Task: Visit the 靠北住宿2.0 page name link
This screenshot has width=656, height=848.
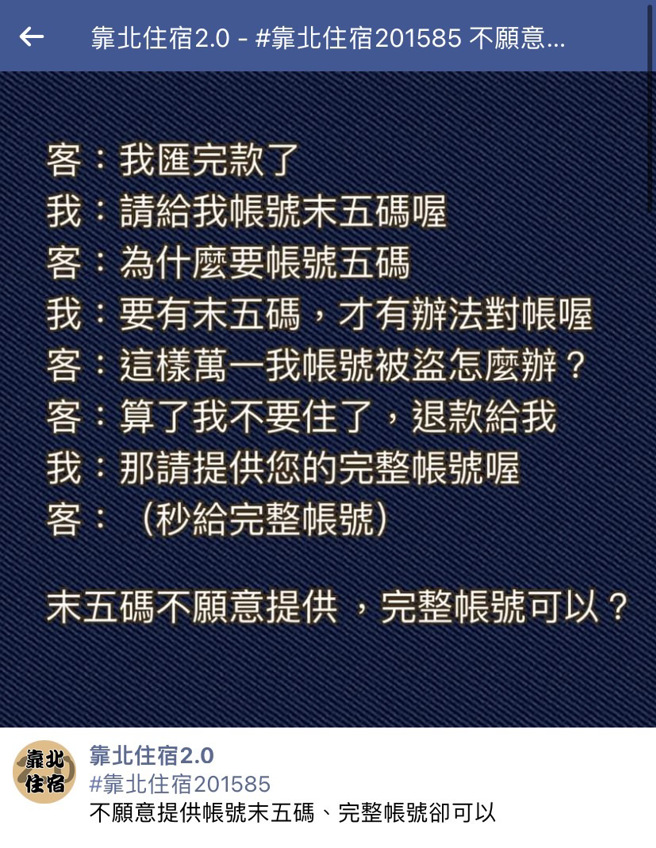Action: 152,755
